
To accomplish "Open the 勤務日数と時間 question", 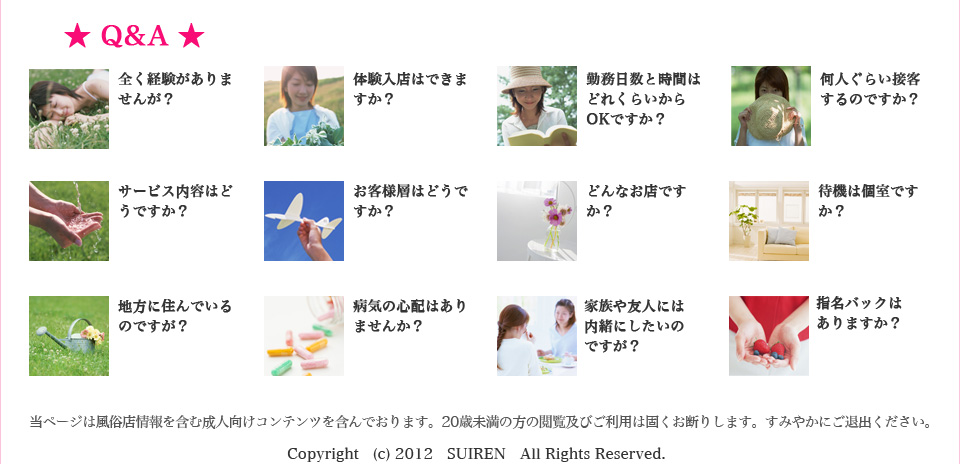I will coord(643,98).
